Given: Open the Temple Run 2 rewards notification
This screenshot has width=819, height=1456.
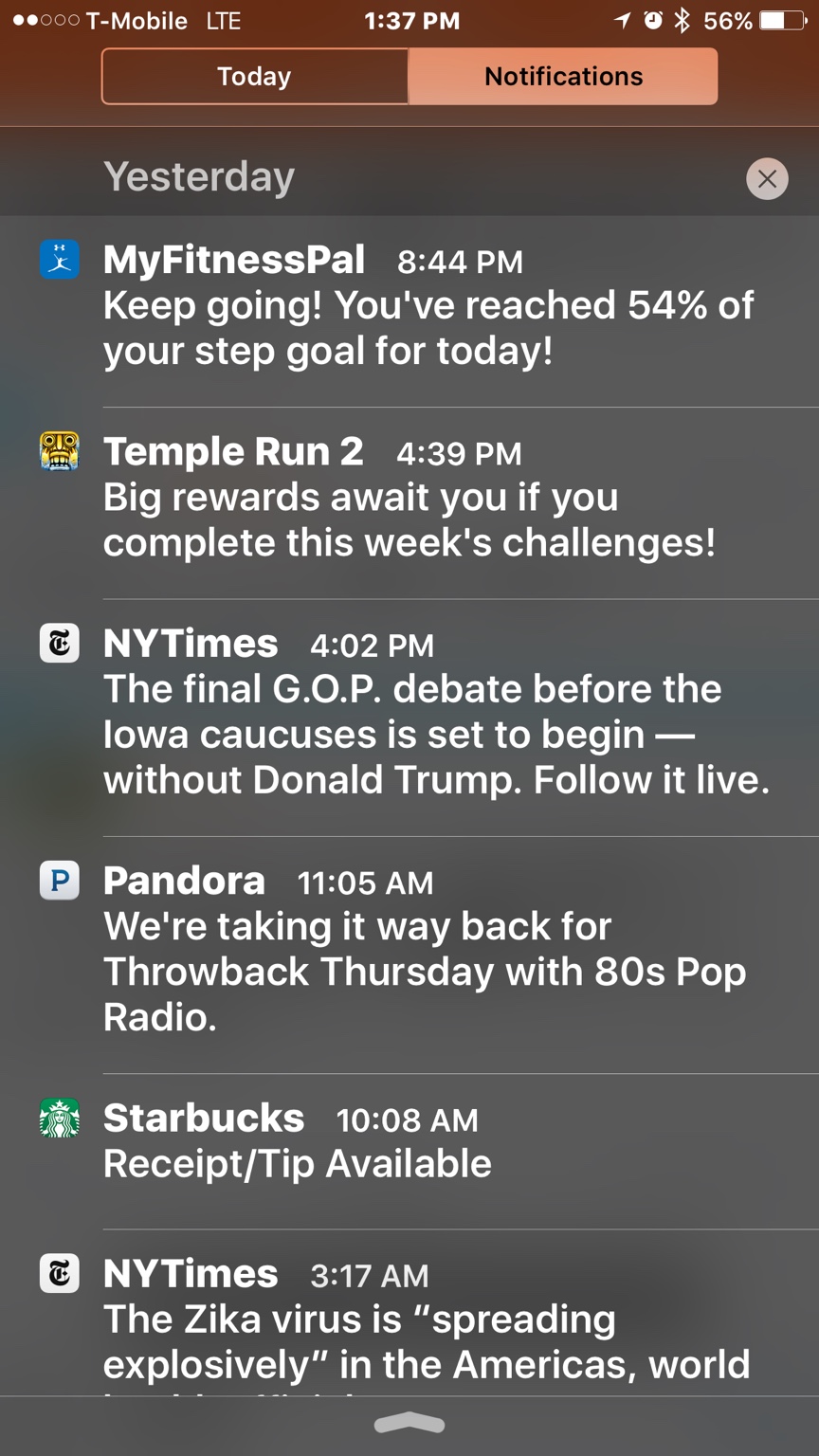Looking at the screenshot, I should pos(409,503).
